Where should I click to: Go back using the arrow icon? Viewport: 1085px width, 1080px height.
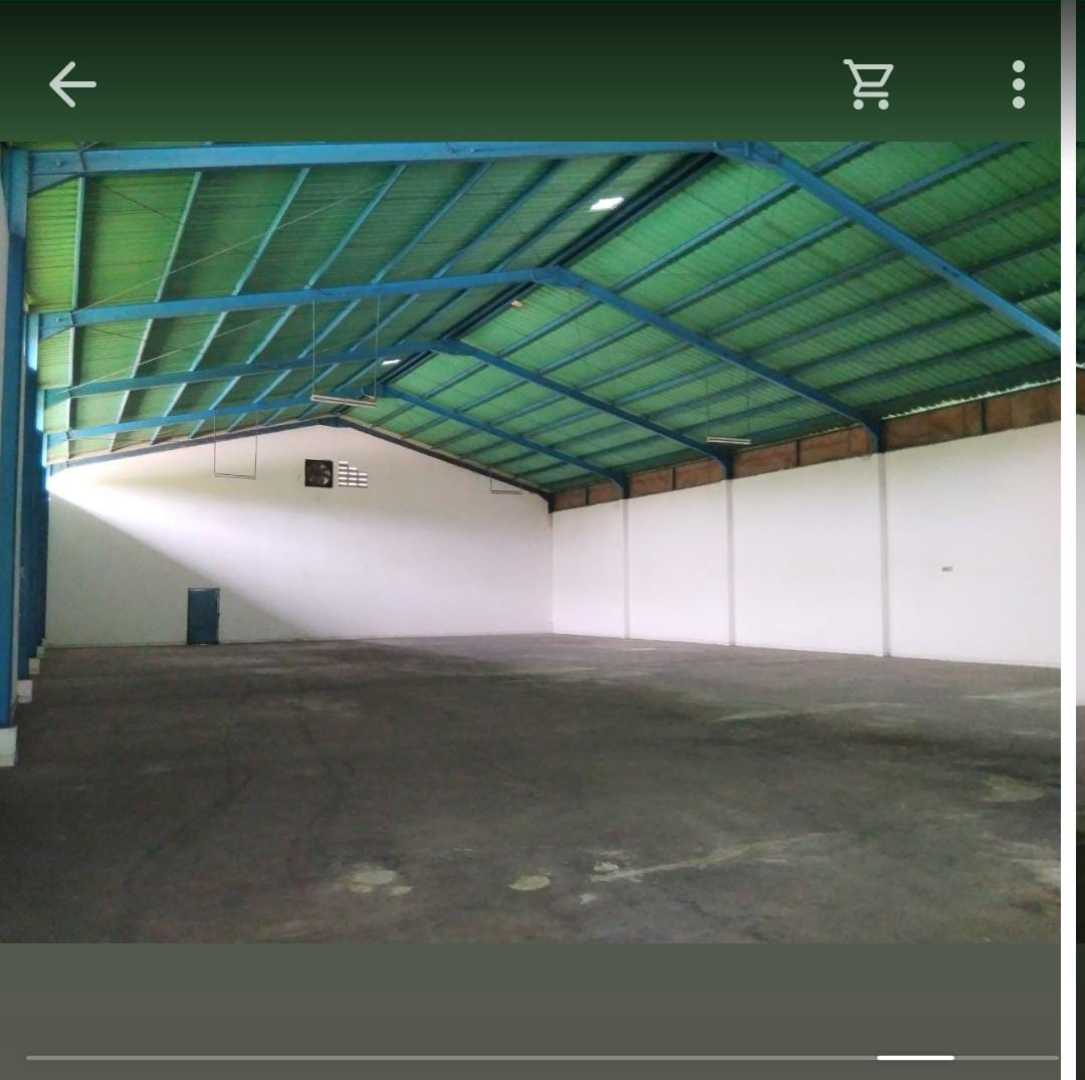pyautogui.click(x=72, y=84)
